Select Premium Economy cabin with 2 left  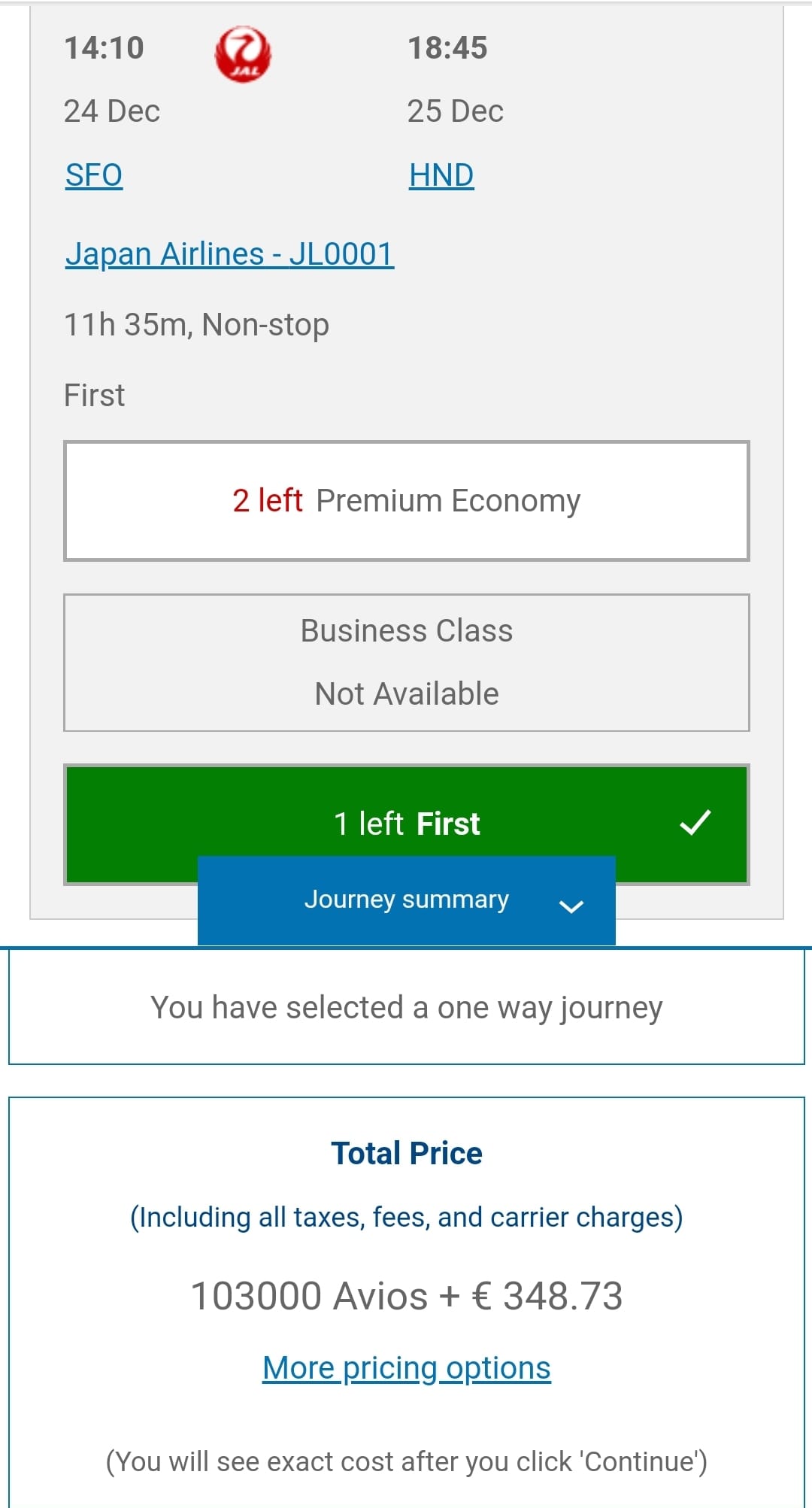point(406,501)
